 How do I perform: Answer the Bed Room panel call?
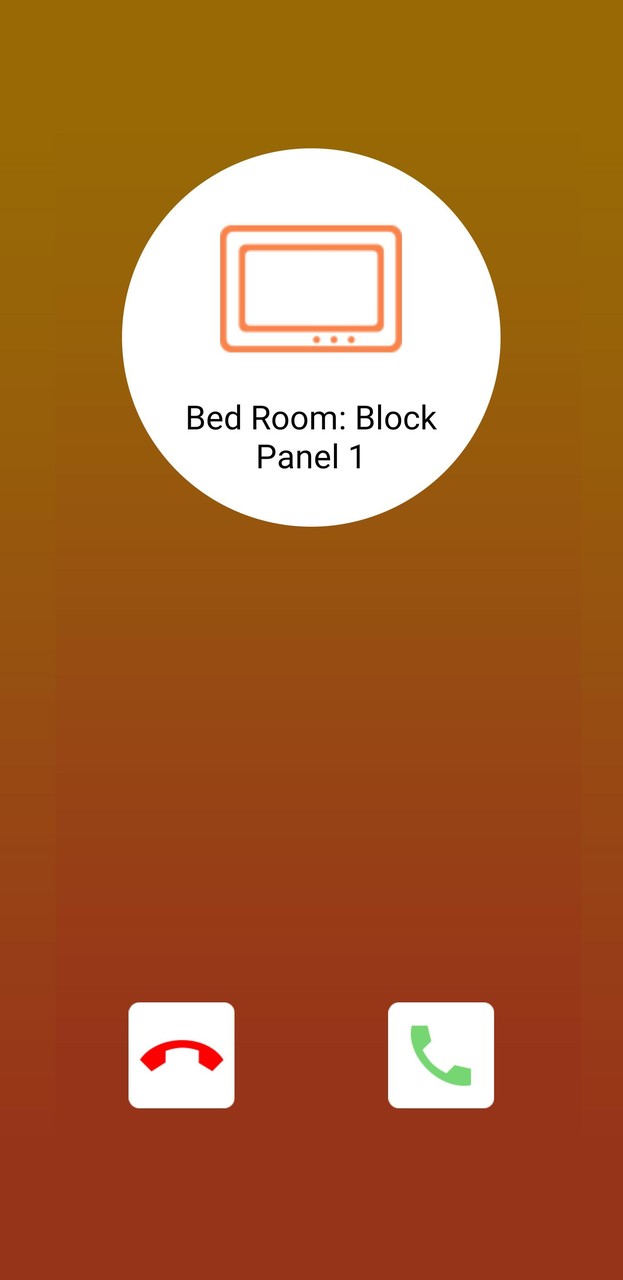(441, 1055)
